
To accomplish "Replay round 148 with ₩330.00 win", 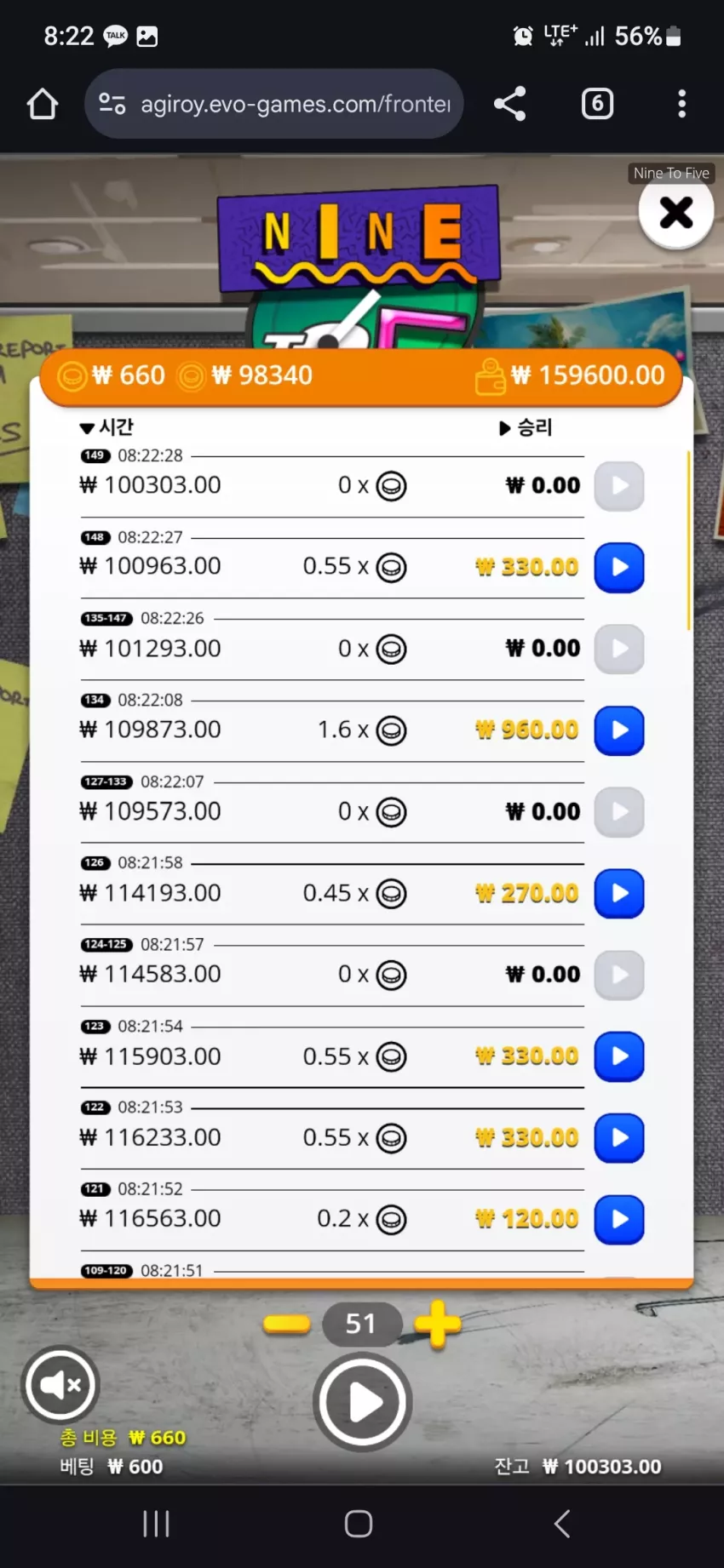I will tap(619, 567).
